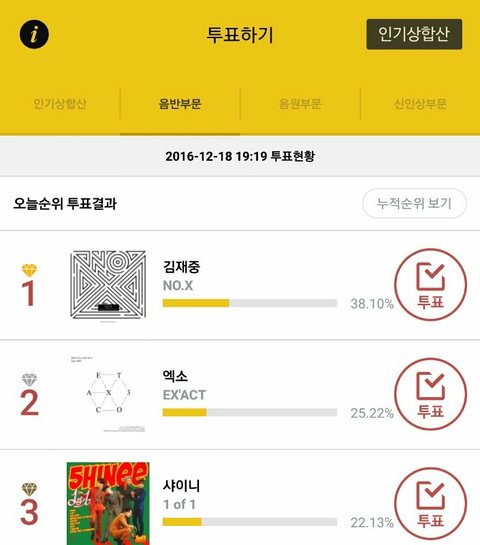Select the 음반부문 tab
Viewport: 480px width, 545px height.
point(180,104)
